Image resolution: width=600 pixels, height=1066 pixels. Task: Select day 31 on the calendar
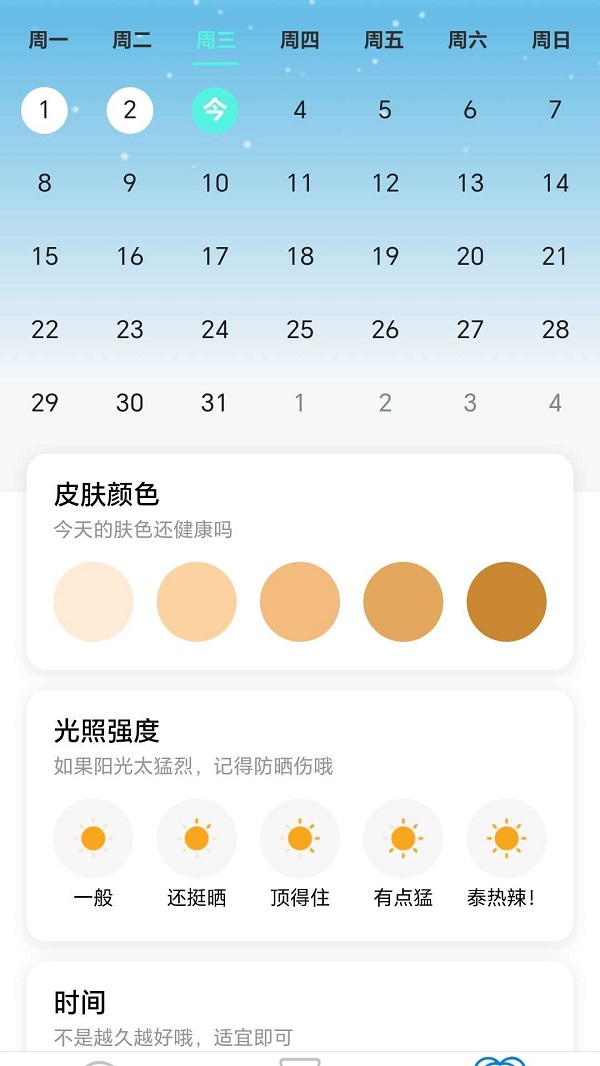click(x=215, y=402)
